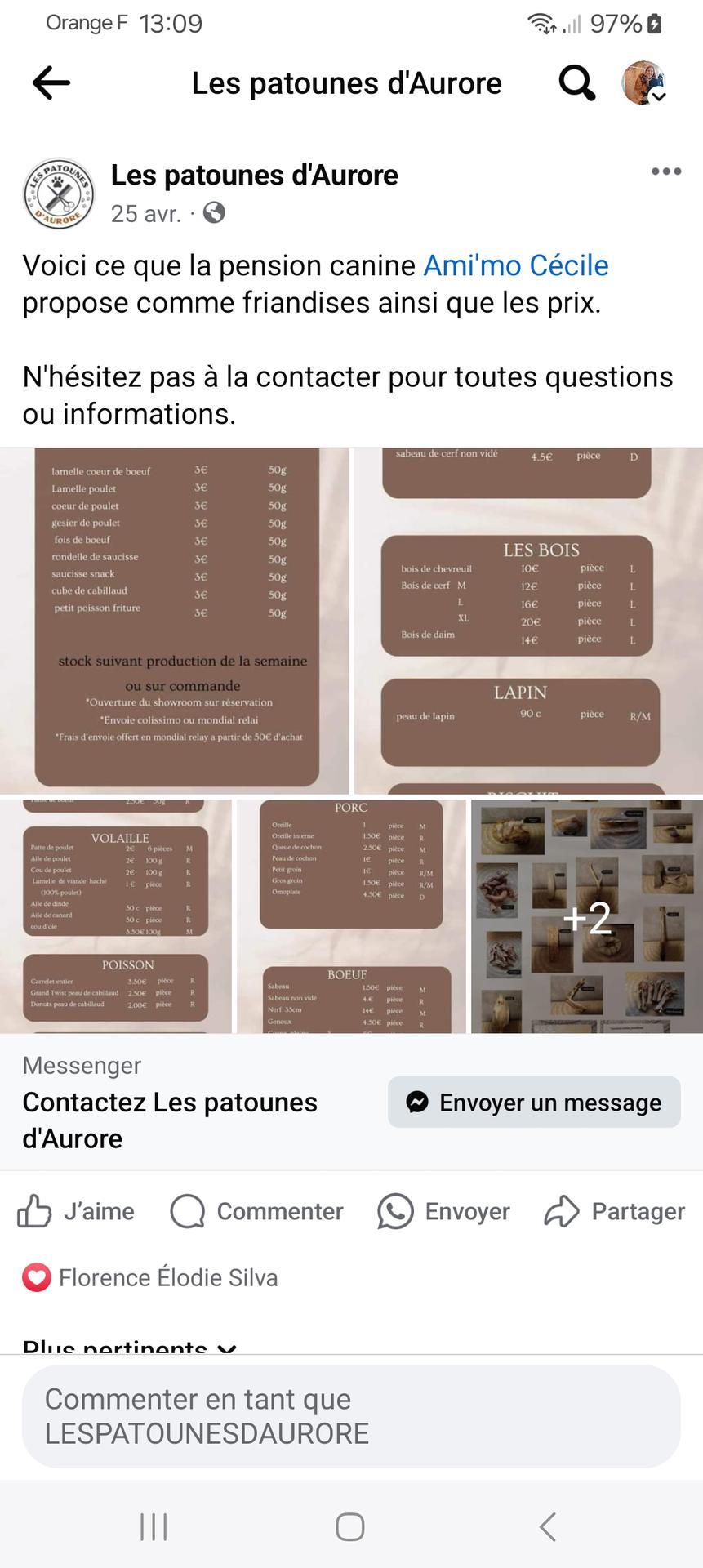
Task: Like the post with J'aime
Action: [x=76, y=1211]
